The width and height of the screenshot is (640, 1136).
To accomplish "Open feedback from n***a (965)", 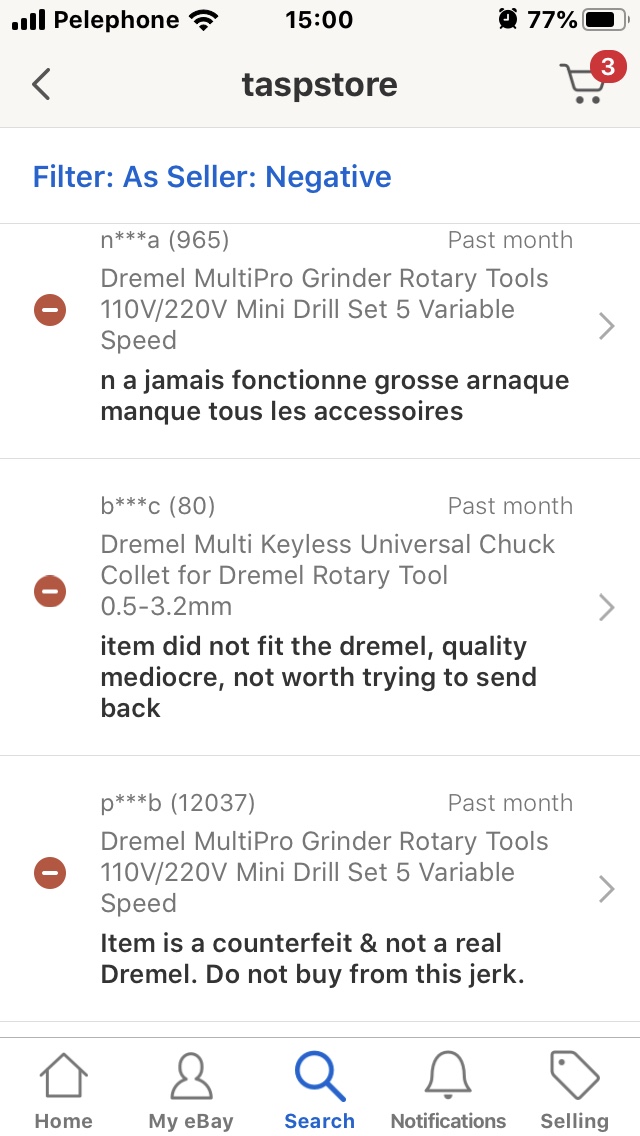I will coord(320,326).
